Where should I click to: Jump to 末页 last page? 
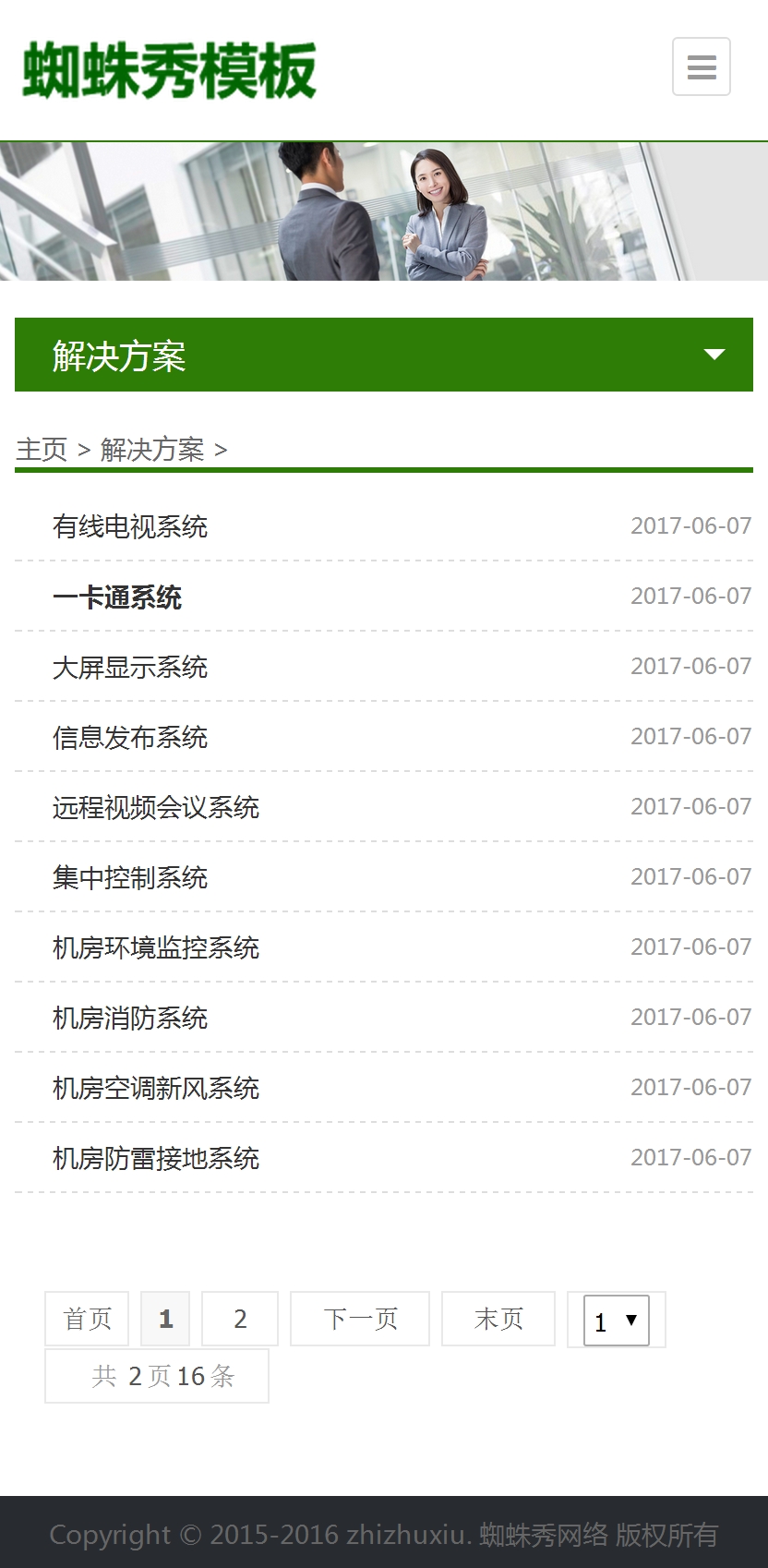pyautogui.click(x=498, y=1319)
